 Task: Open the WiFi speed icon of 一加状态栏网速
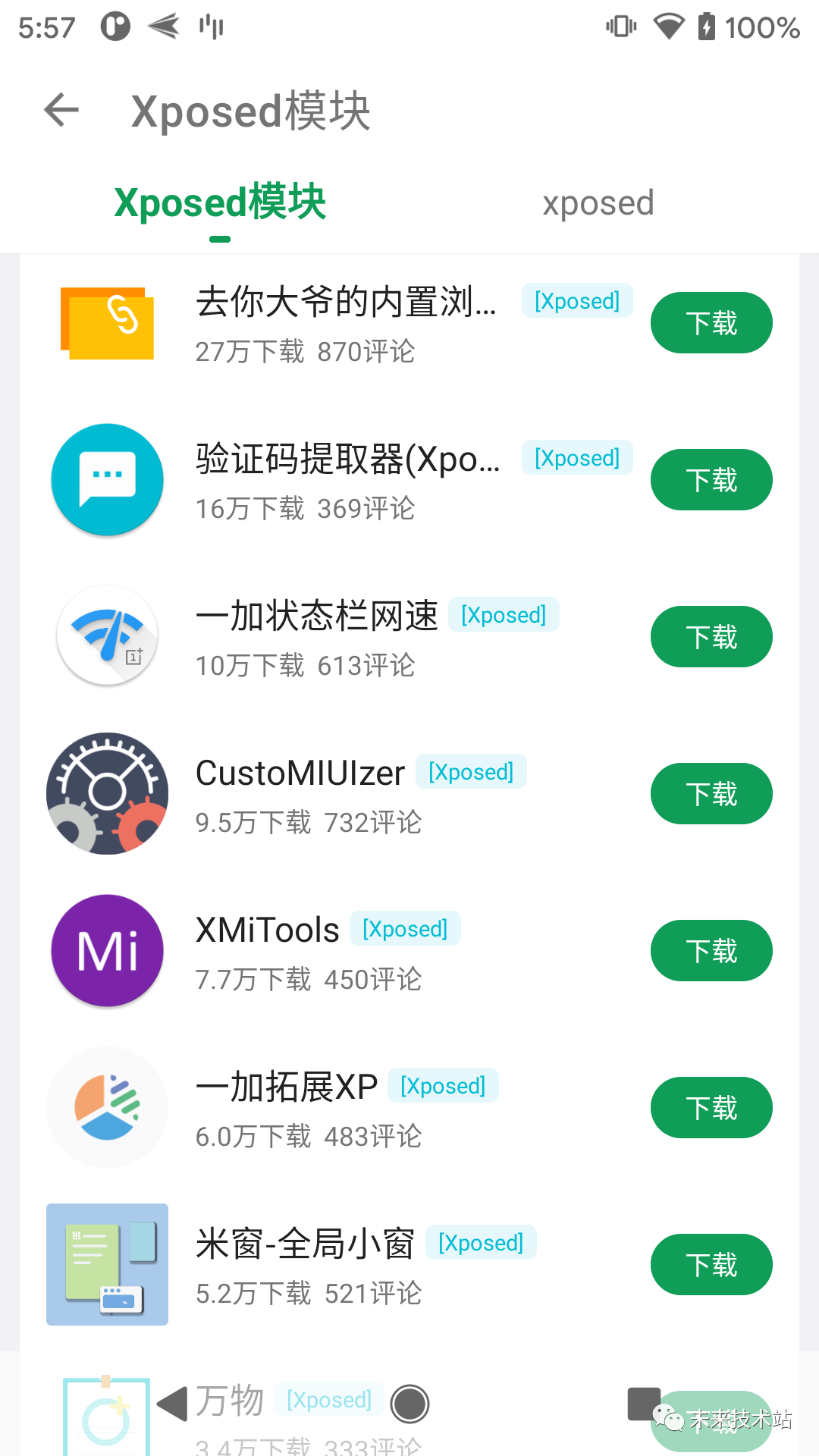(106, 636)
